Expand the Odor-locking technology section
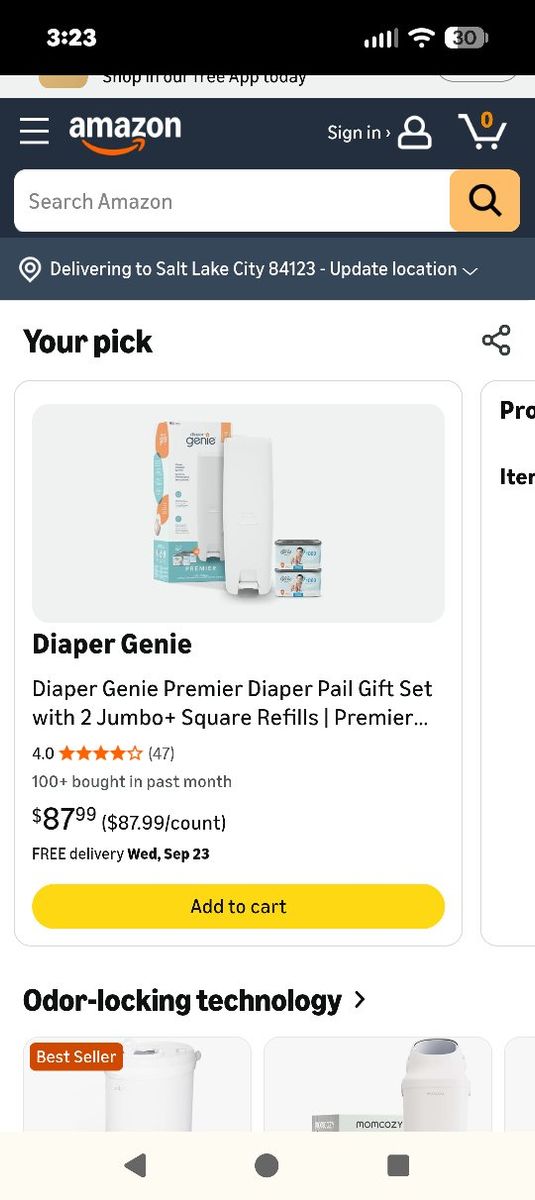 point(195,1000)
